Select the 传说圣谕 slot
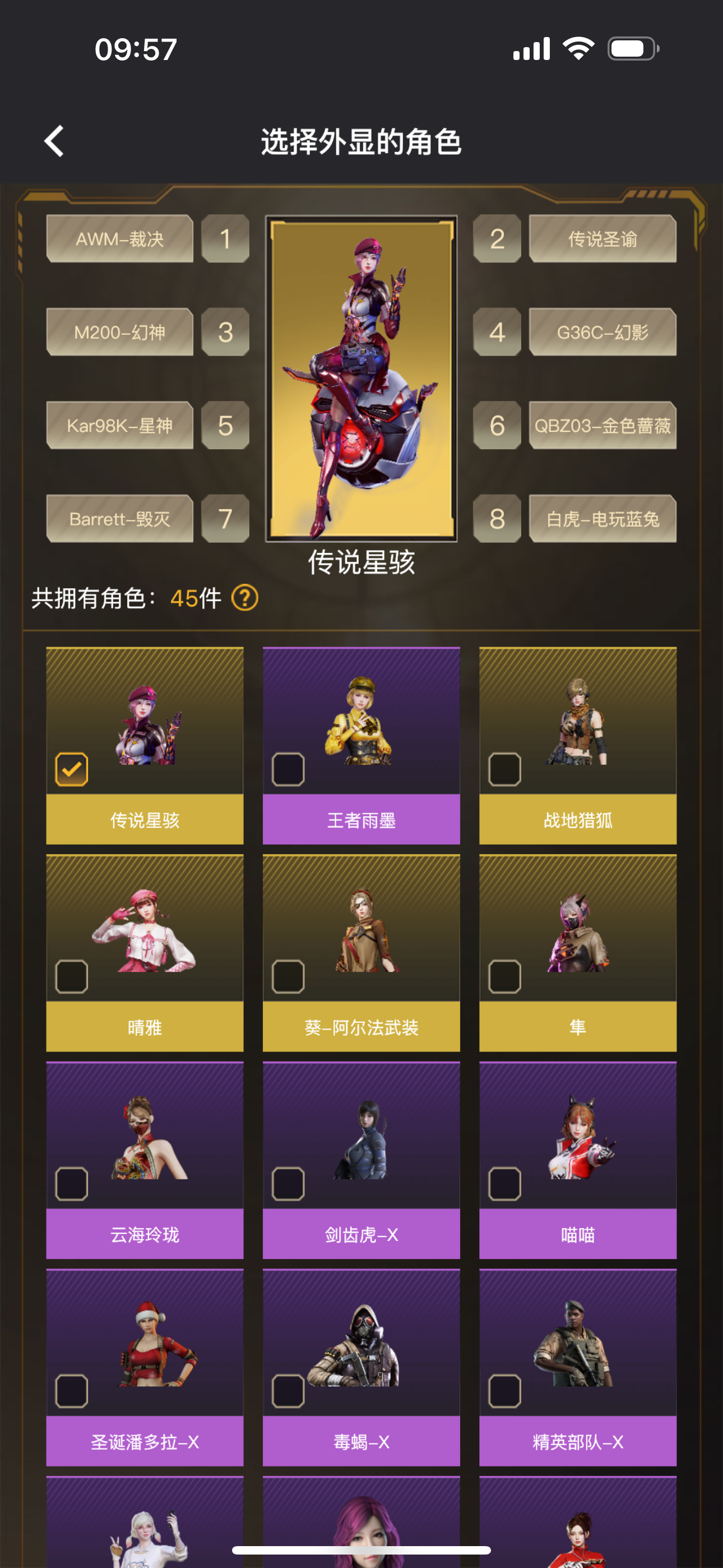This screenshot has width=723, height=1568. [x=602, y=238]
